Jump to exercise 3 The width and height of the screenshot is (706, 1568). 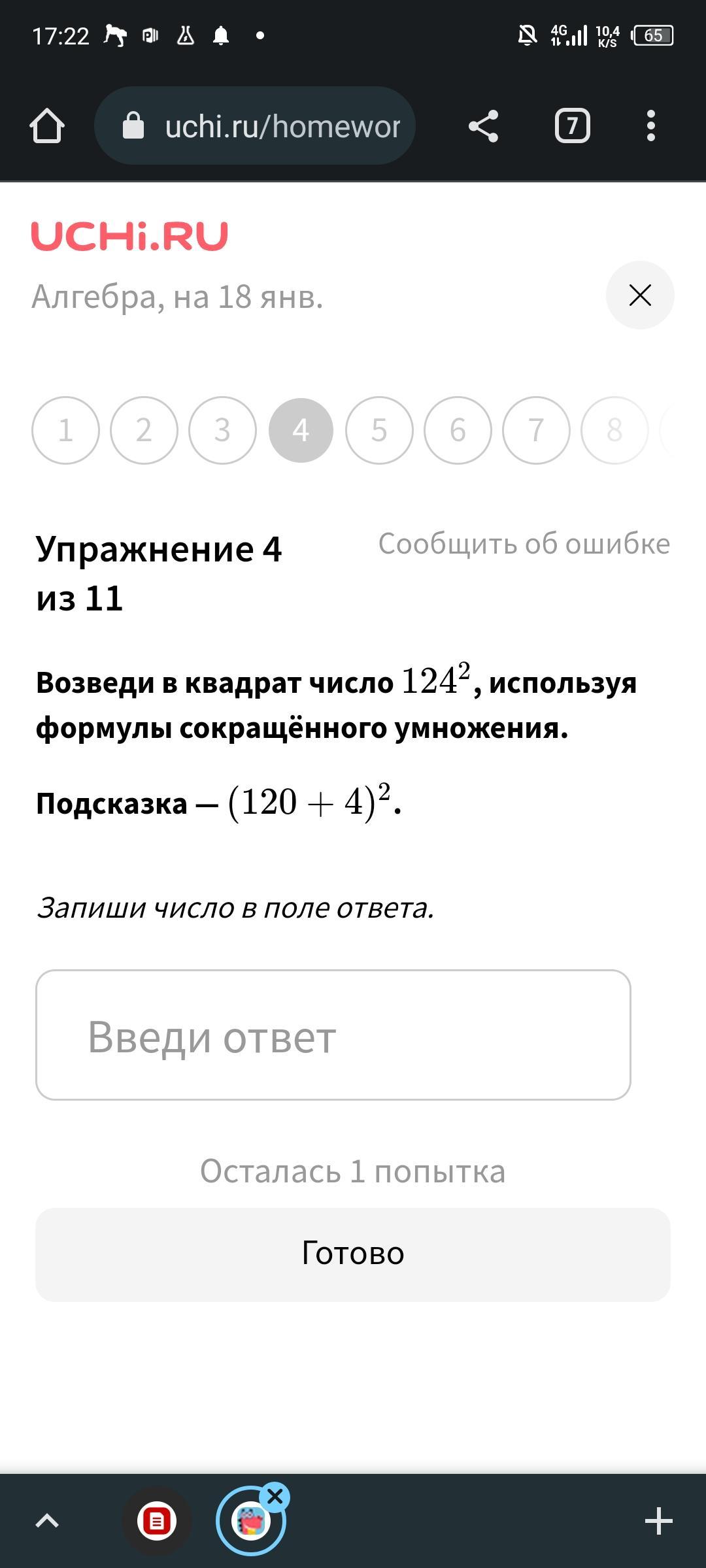click(222, 430)
